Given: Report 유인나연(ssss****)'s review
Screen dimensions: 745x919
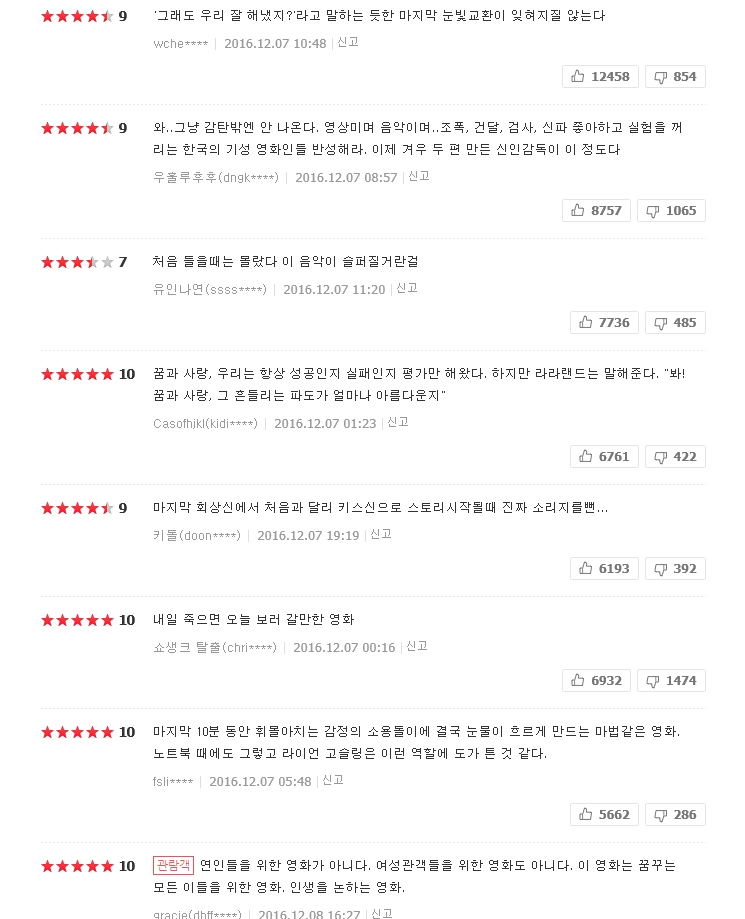Looking at the screenshot, I should [407, 289].
